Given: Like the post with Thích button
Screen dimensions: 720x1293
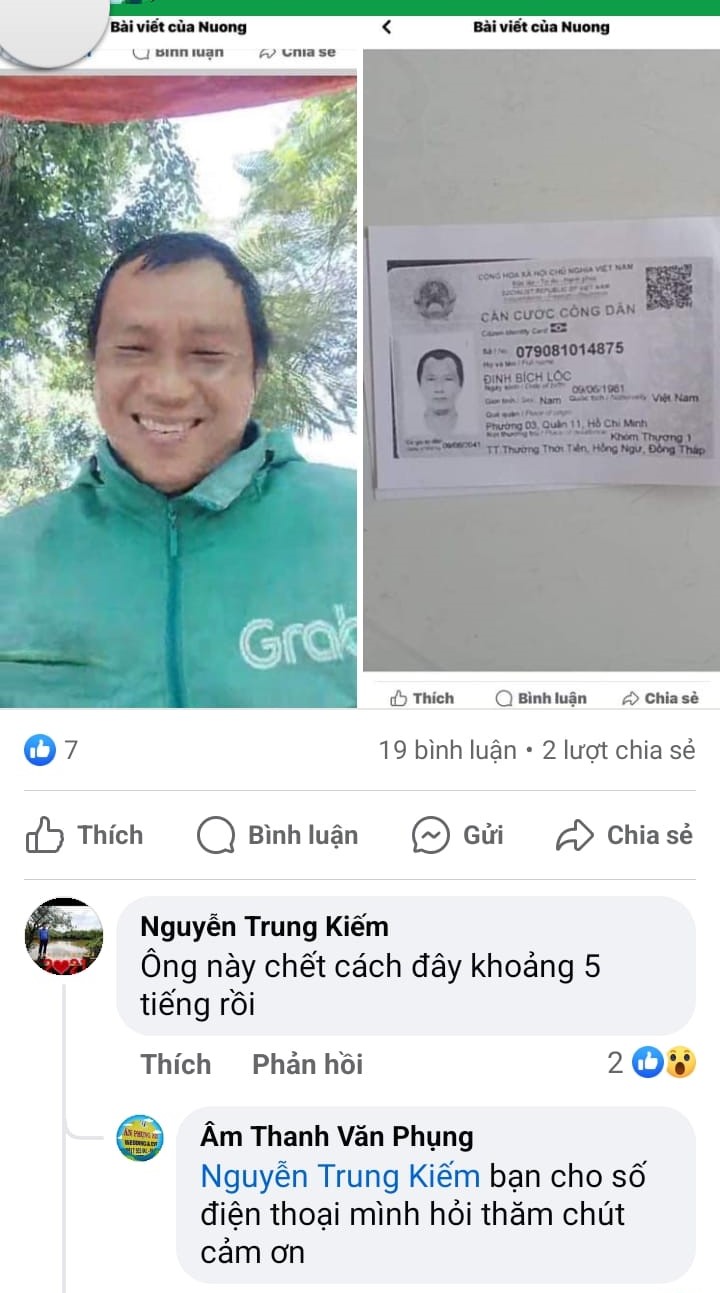Looking at the screenshot, I should point(85,835).
